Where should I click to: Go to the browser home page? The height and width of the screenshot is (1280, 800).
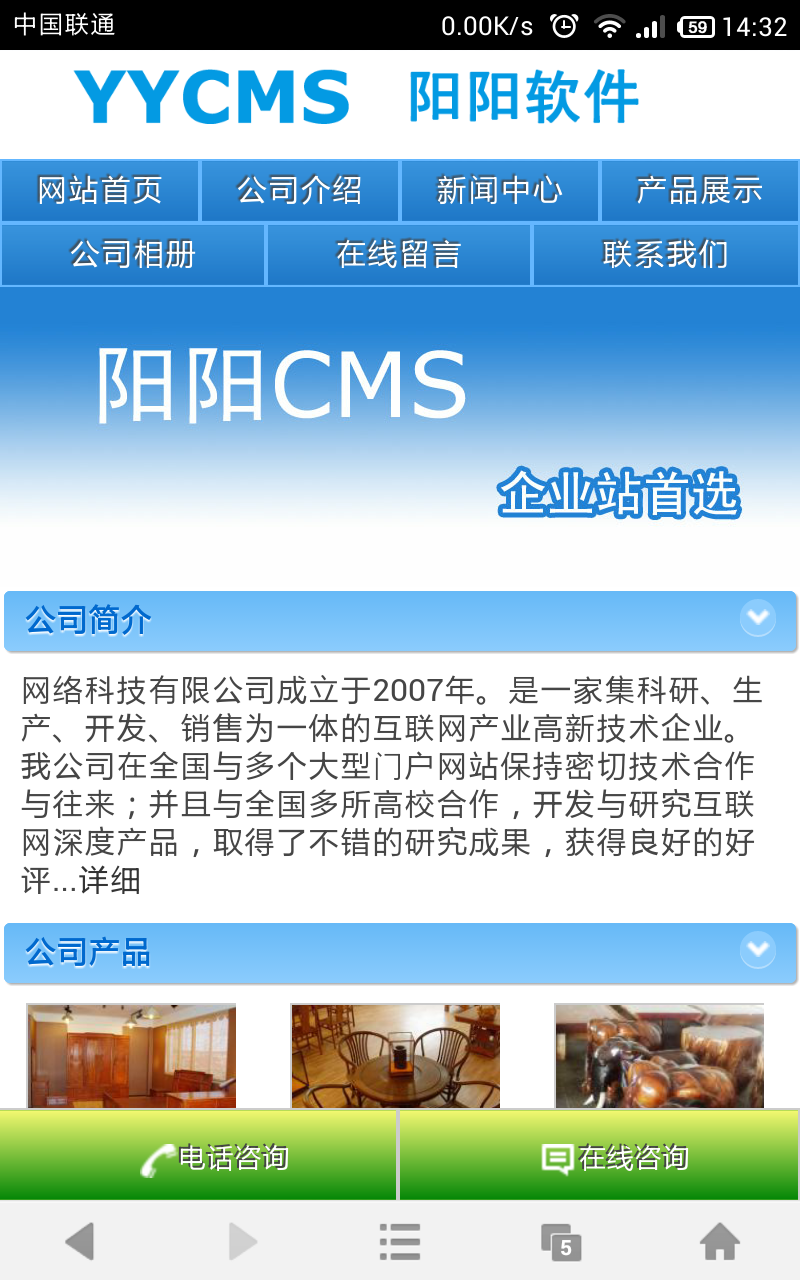(720, 1242)
